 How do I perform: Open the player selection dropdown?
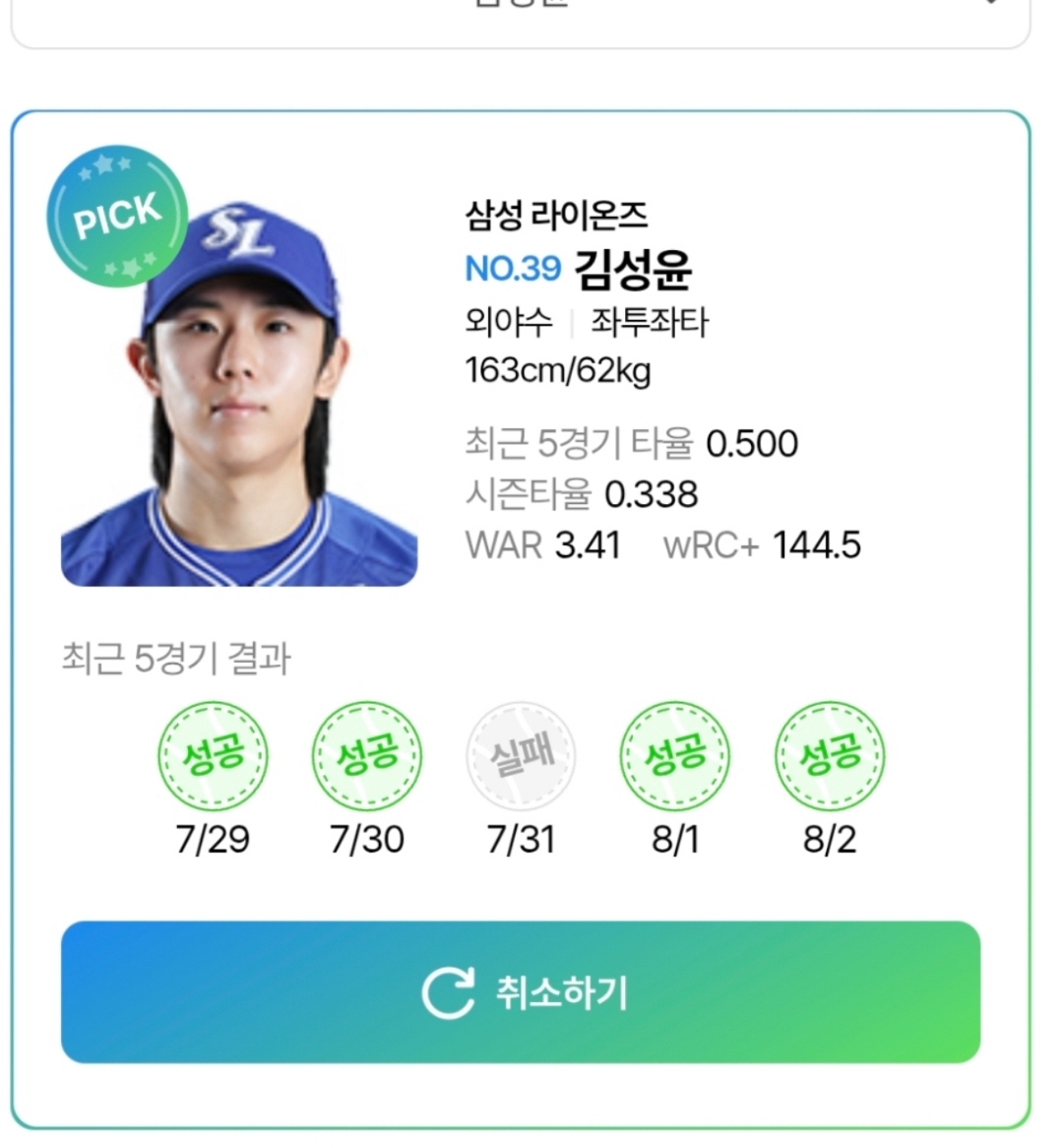pos(521,18)
